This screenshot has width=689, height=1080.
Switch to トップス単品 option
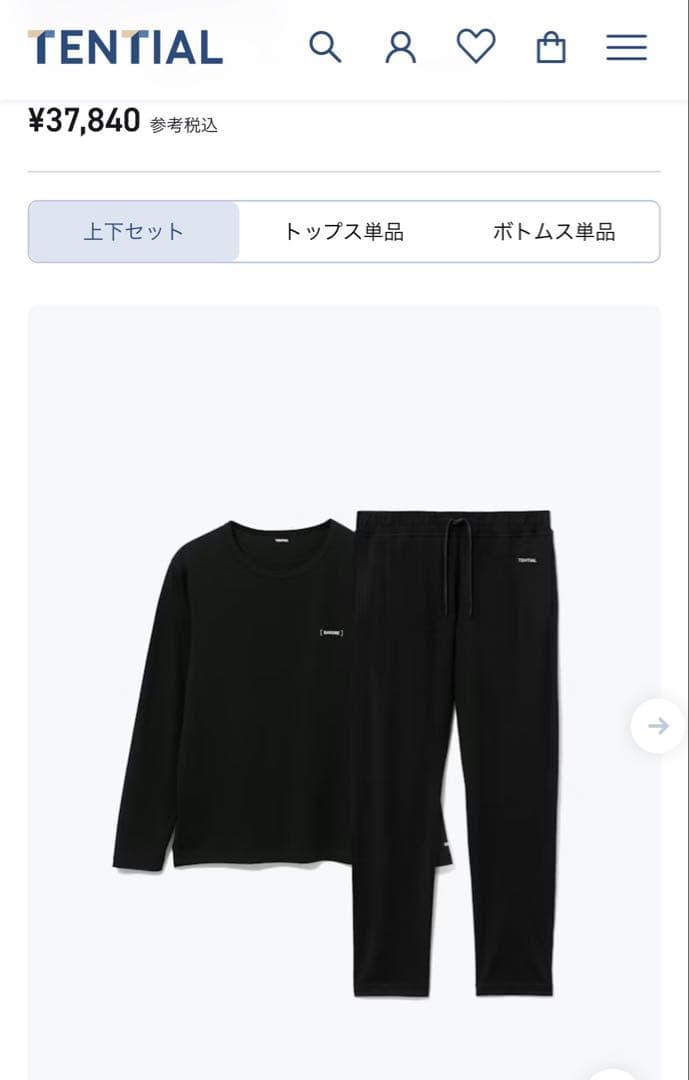343,232
